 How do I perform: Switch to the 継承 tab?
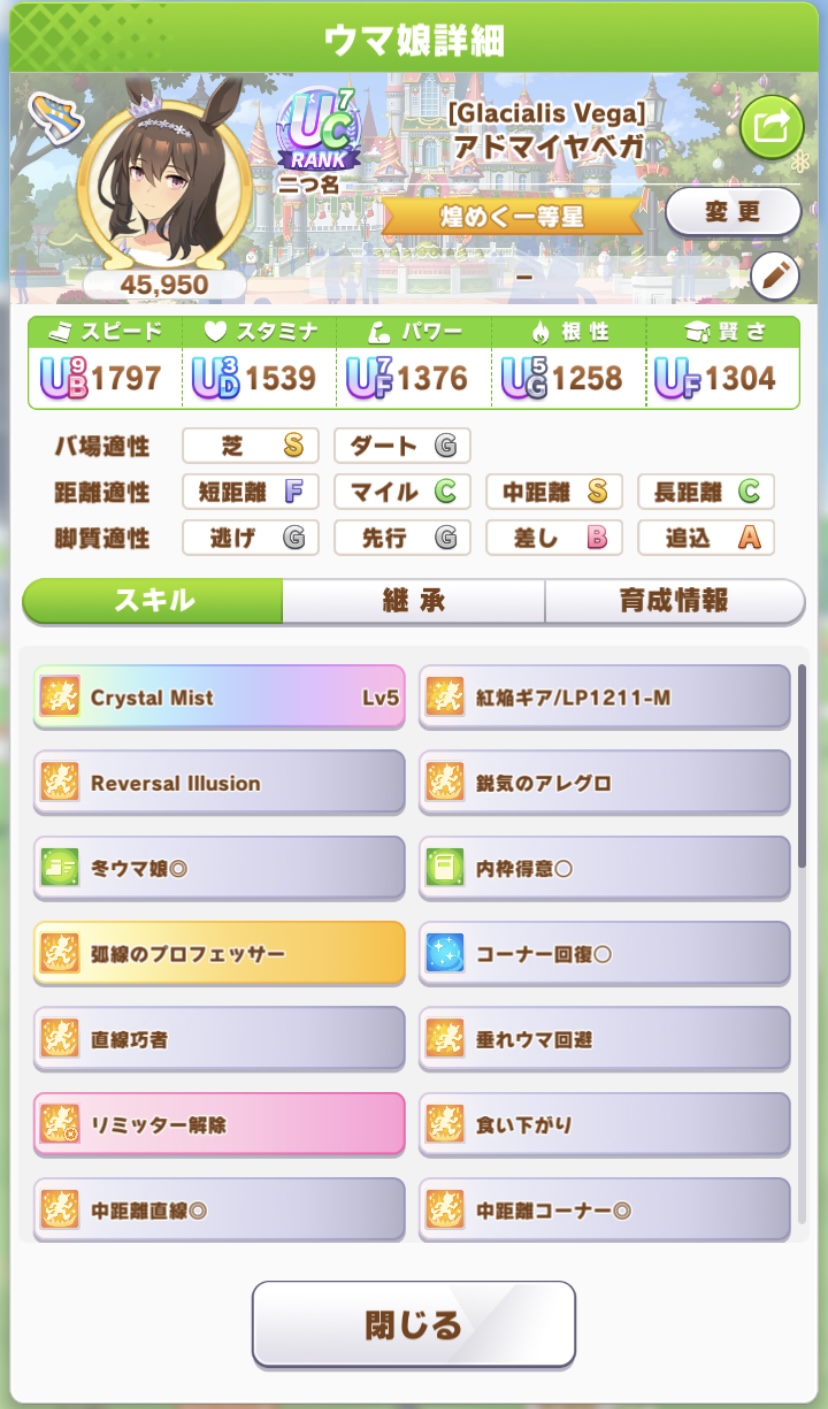click(x=413, y=601)
